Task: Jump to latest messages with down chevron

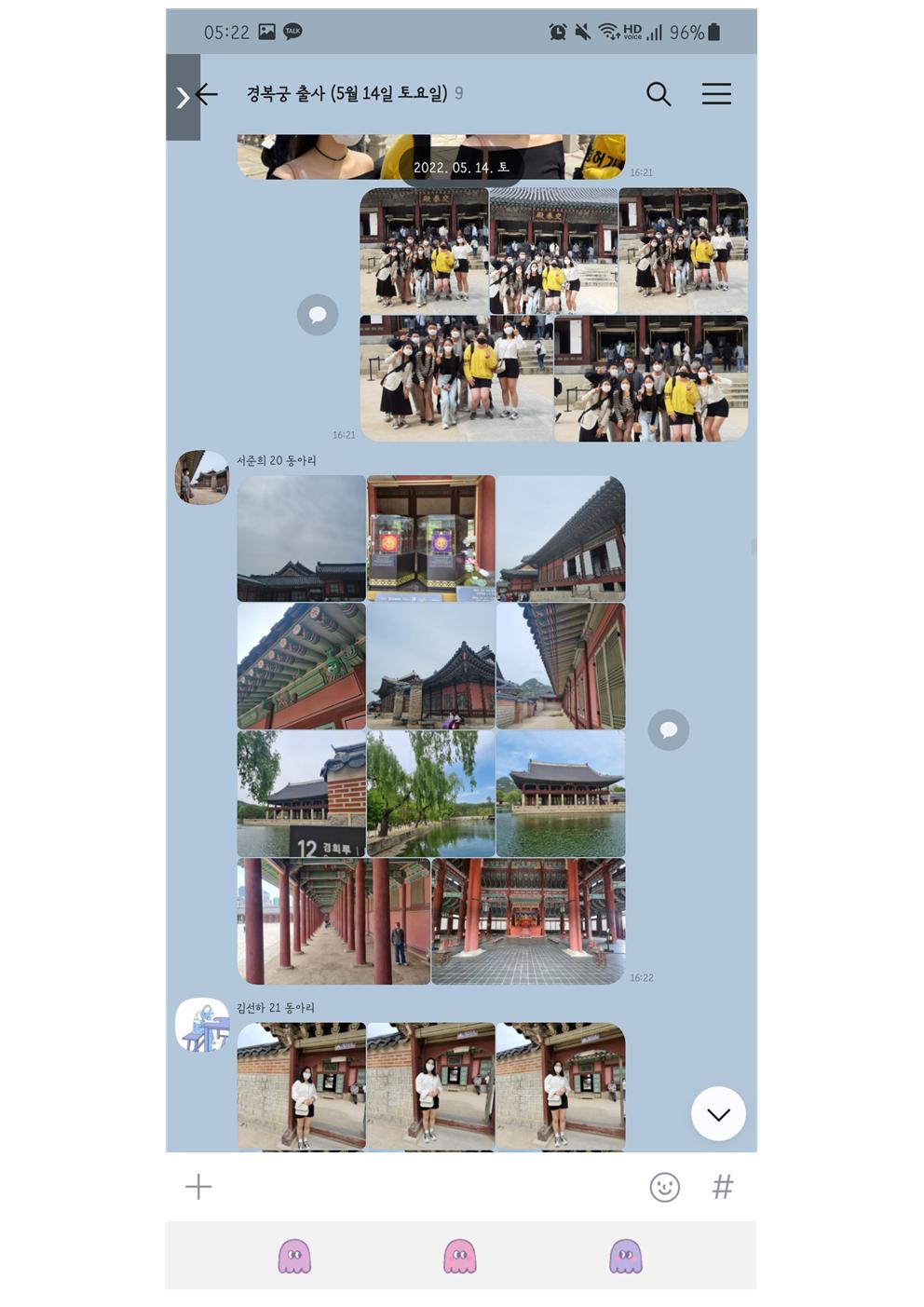Action: (x=718, y=1114)
